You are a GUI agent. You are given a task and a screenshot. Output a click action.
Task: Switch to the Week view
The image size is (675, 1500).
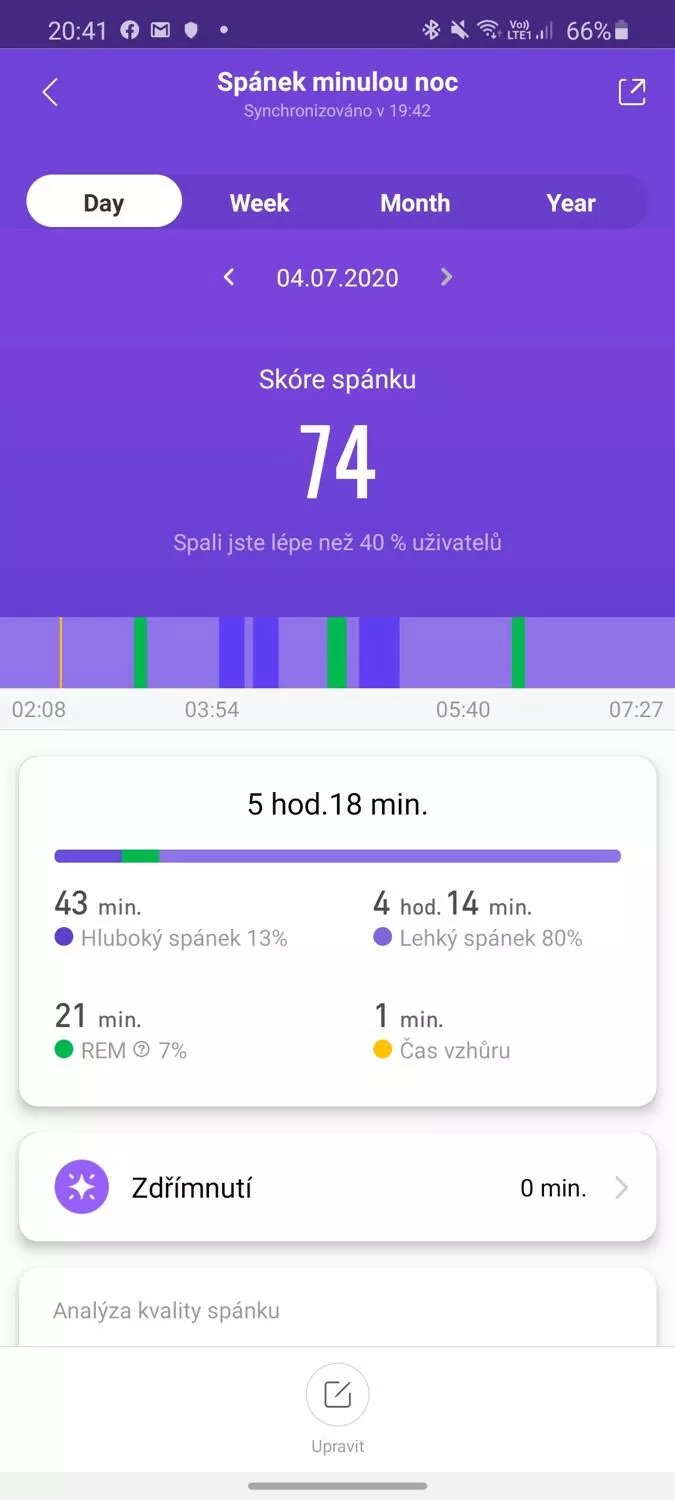coord(259,203)
